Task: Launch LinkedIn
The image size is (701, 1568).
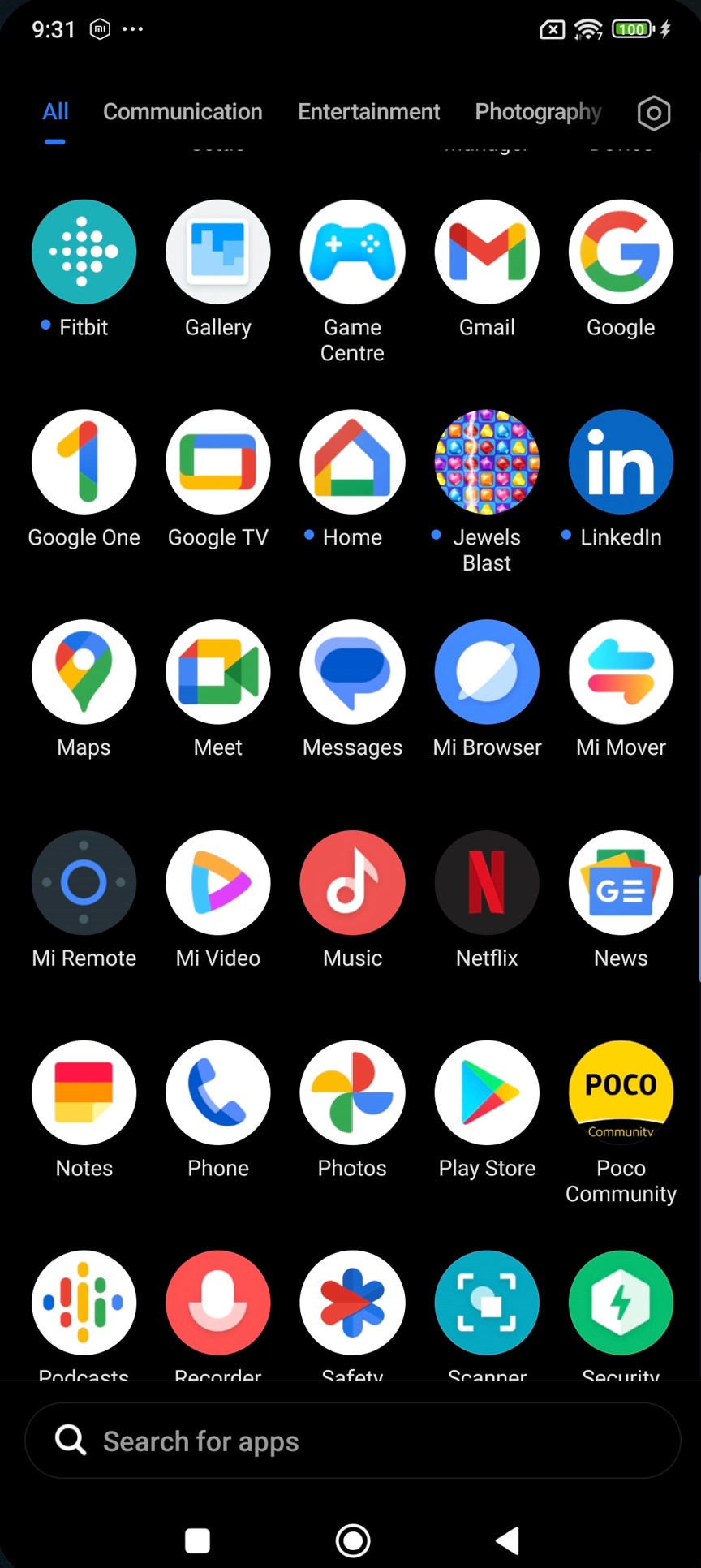Action: 621,463
